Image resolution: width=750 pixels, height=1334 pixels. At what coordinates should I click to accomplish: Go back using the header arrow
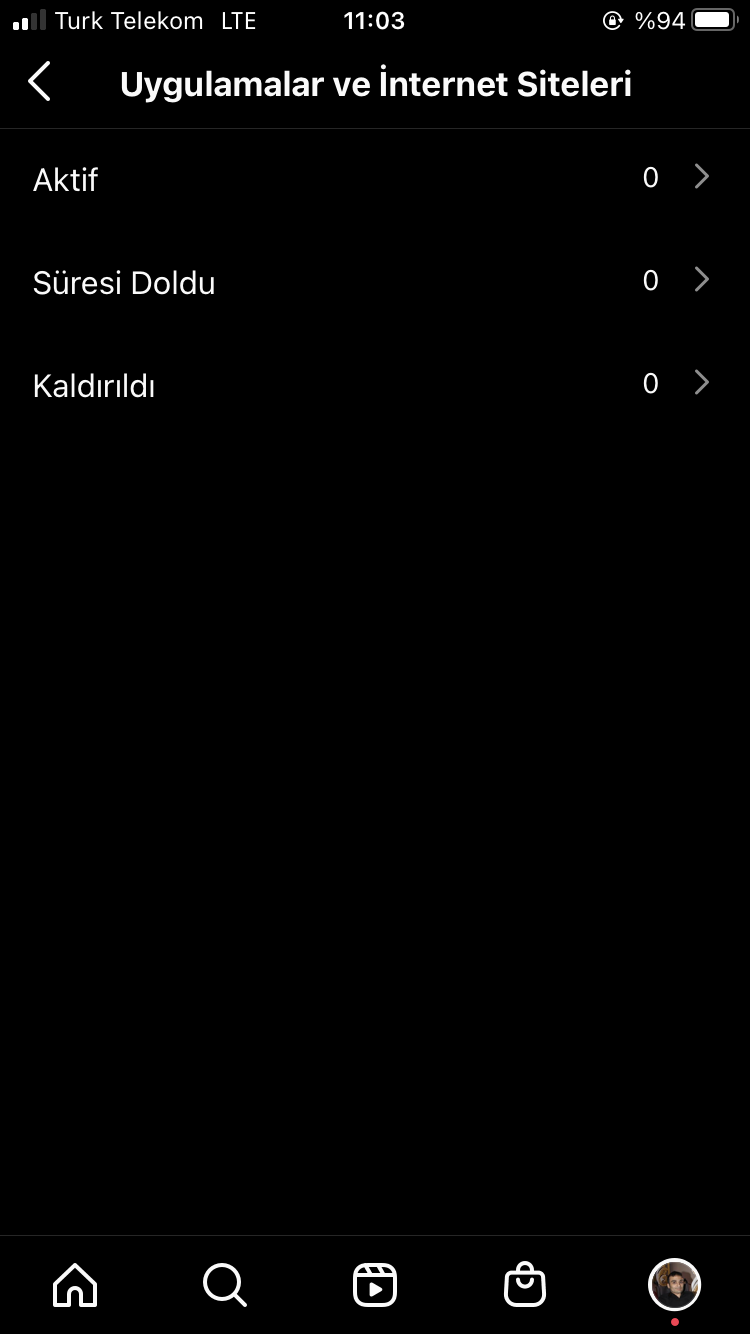pos(39,82)
